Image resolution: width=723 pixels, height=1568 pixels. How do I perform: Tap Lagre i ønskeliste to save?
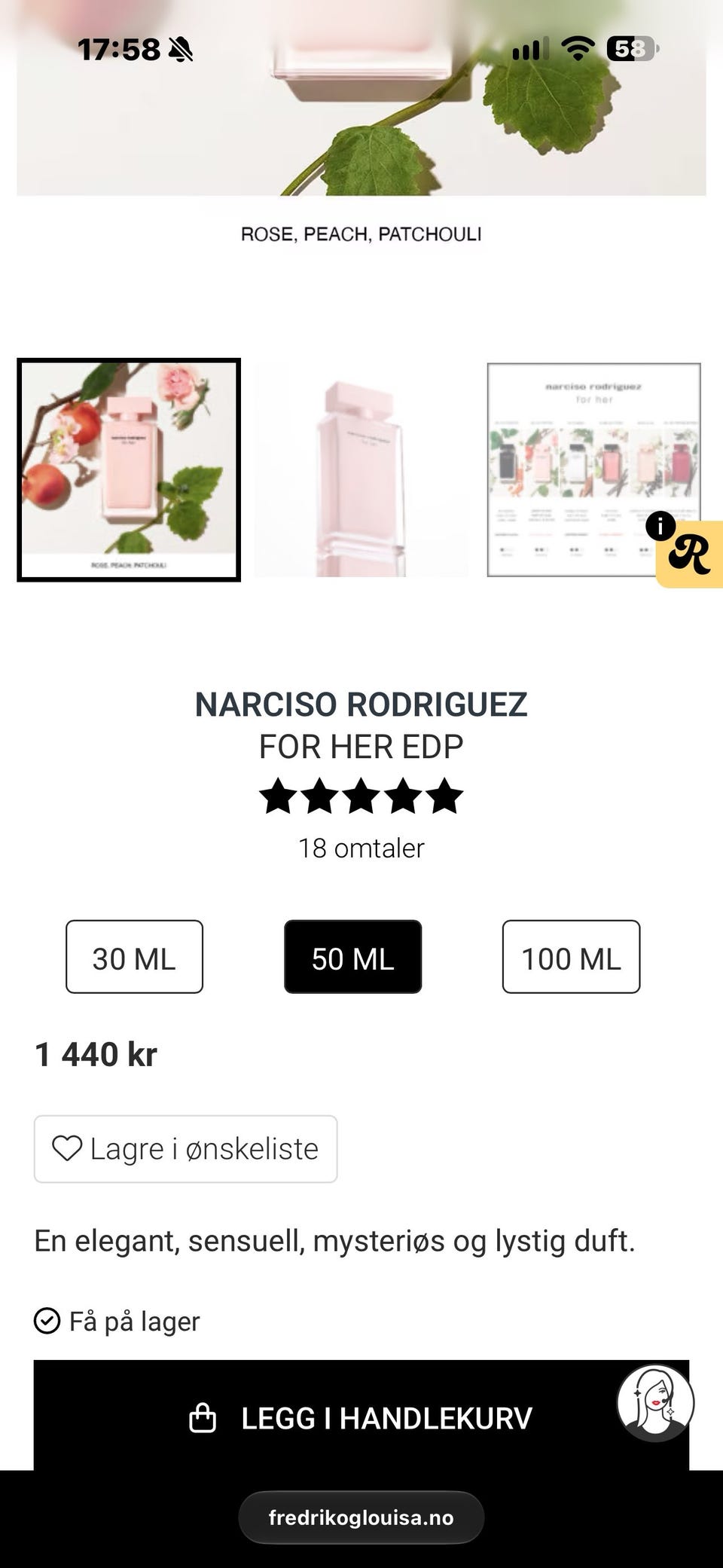click(185, 1149)
